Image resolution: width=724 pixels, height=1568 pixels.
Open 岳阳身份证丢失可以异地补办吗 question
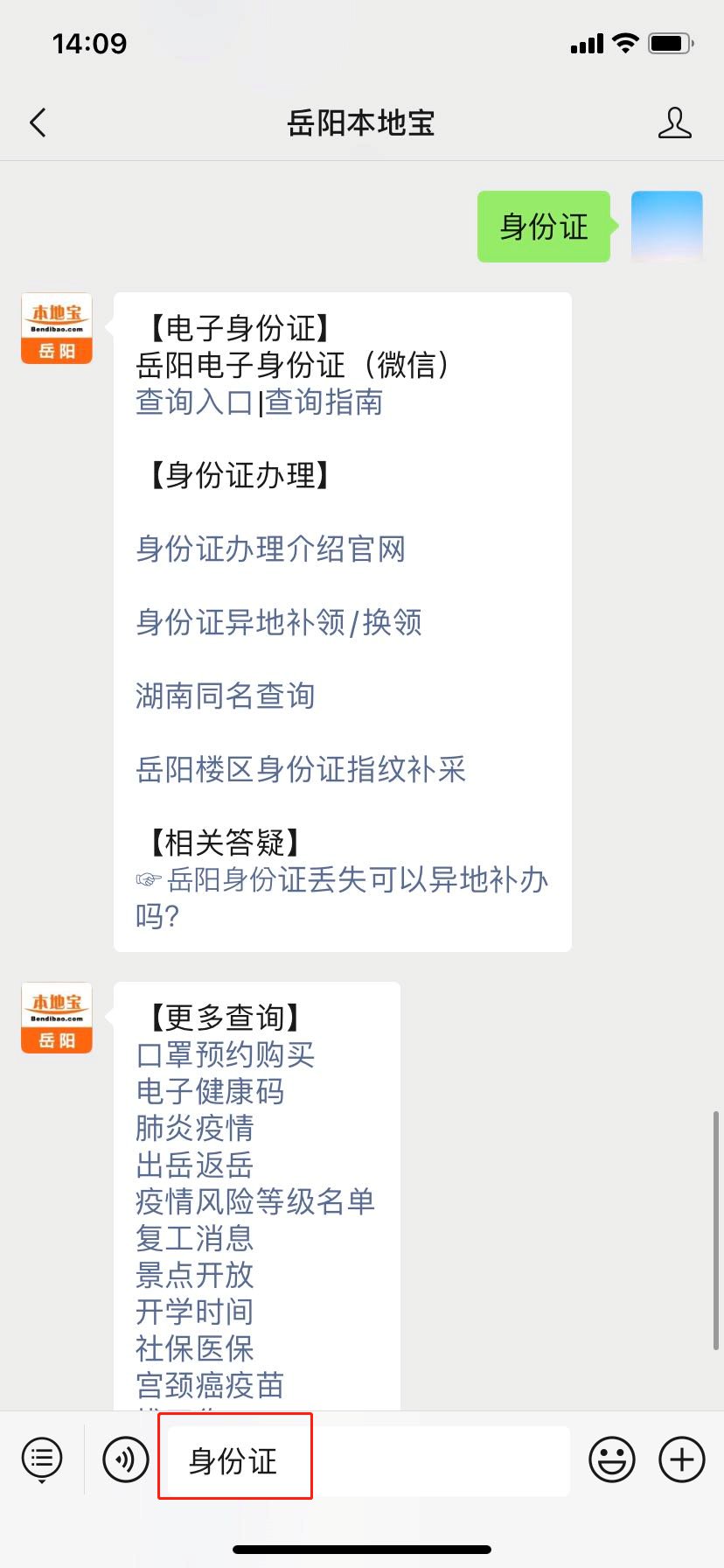[x=341, y=881]
